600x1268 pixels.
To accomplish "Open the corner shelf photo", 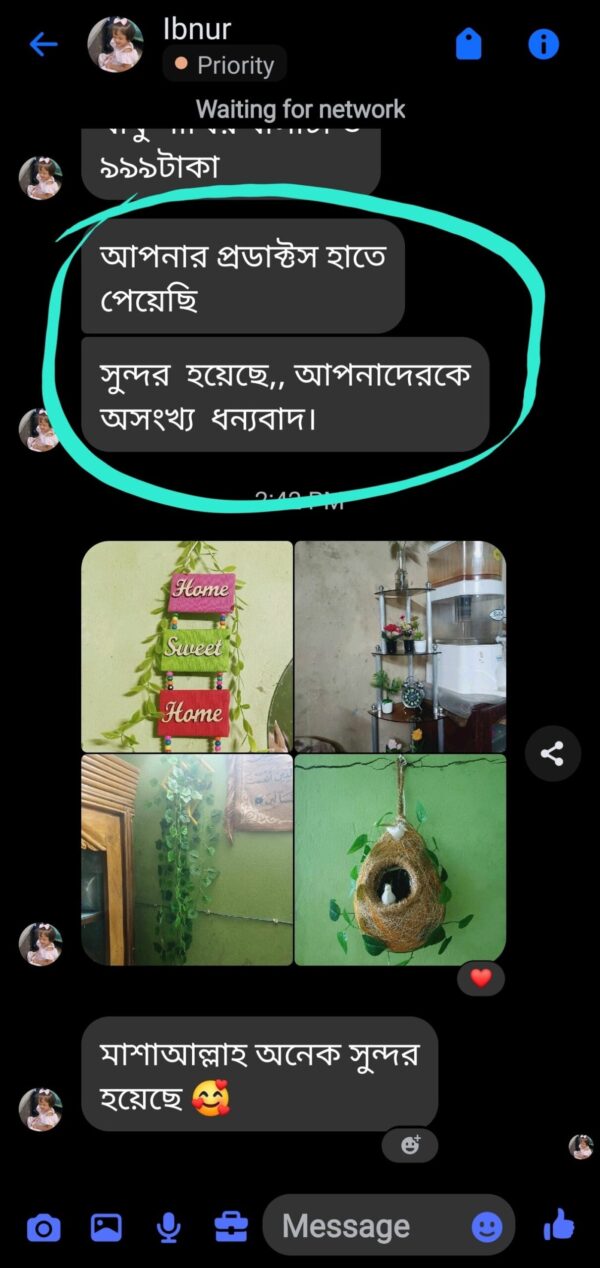I will pyautogui.click(x=400, y=646).
